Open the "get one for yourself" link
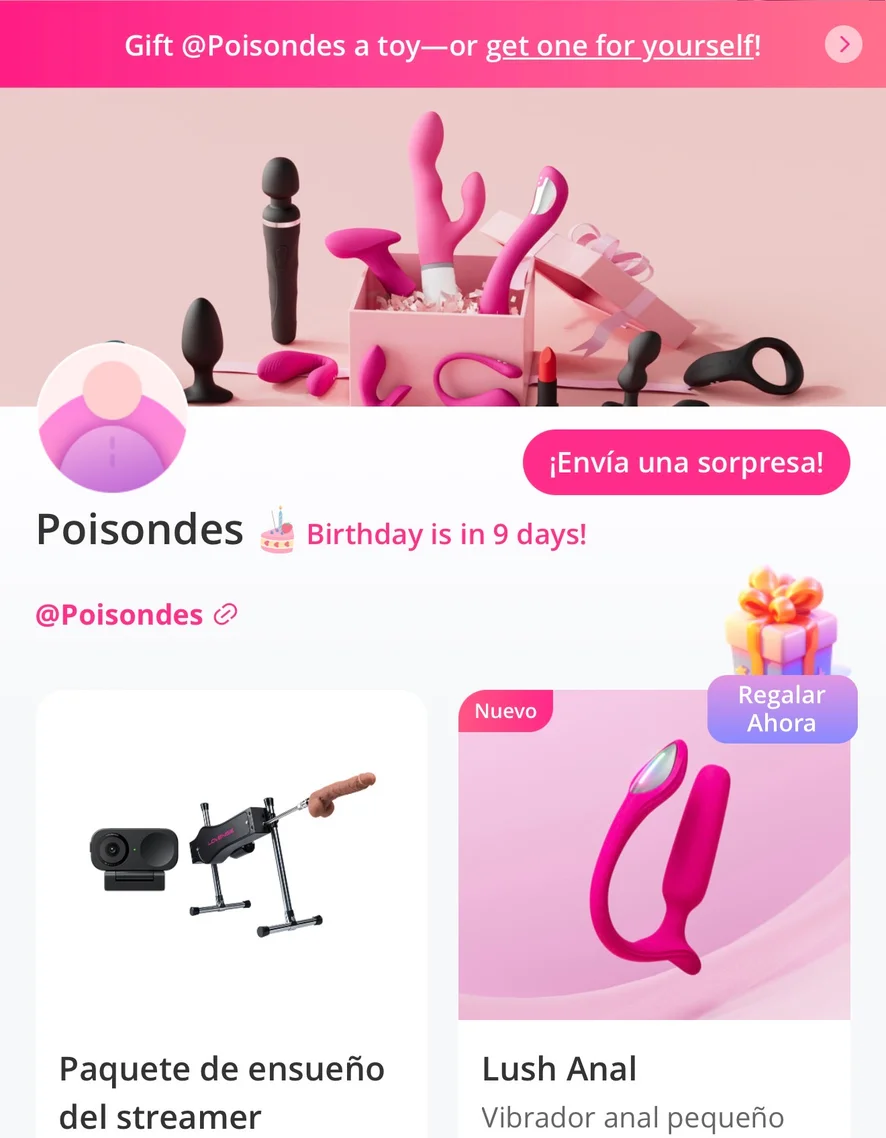 (619, 46)
